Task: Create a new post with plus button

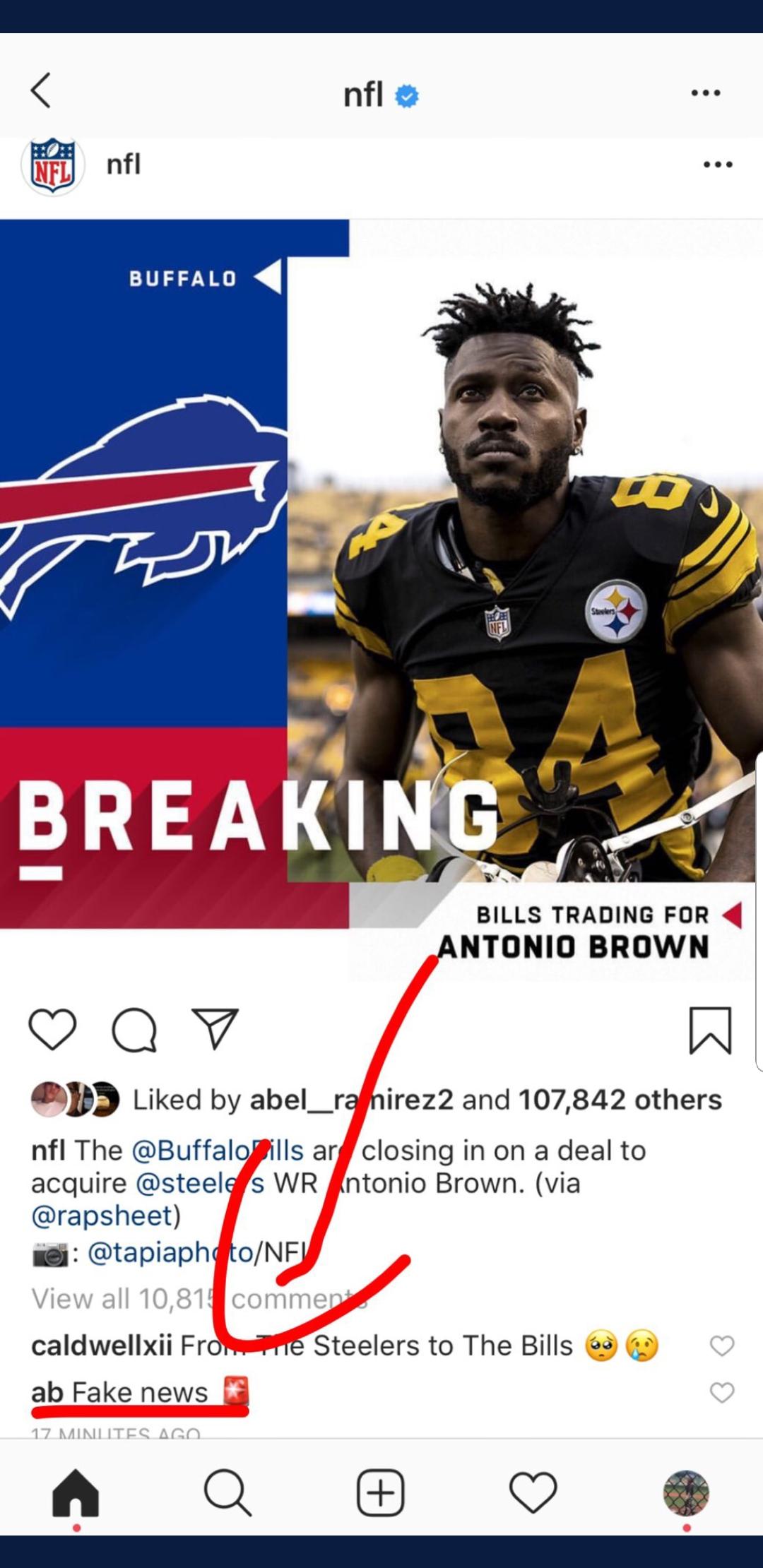Action: pyautogui.click(x=381, y=1493)
